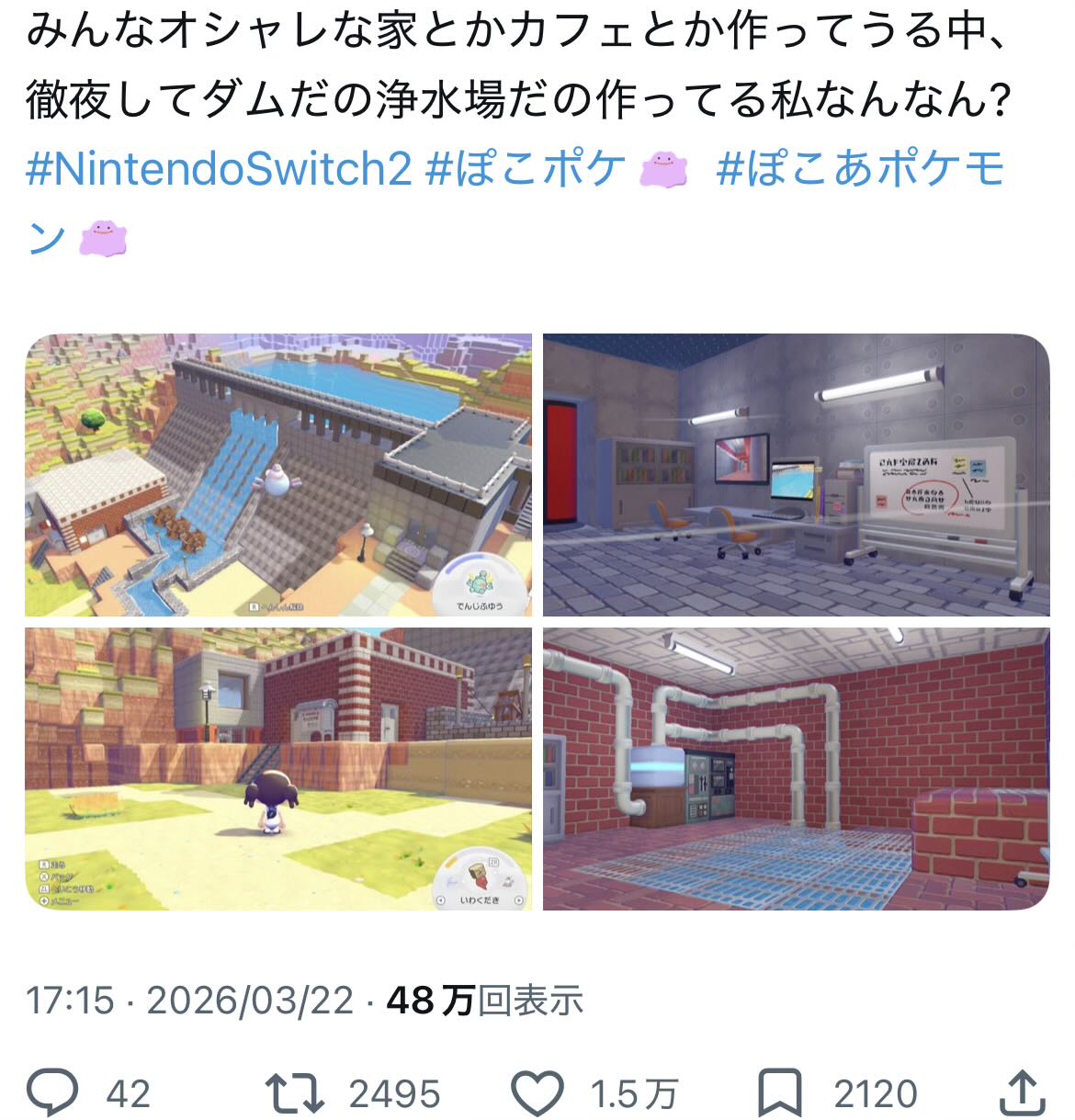Open the dam screenshot image

point(278,475)
